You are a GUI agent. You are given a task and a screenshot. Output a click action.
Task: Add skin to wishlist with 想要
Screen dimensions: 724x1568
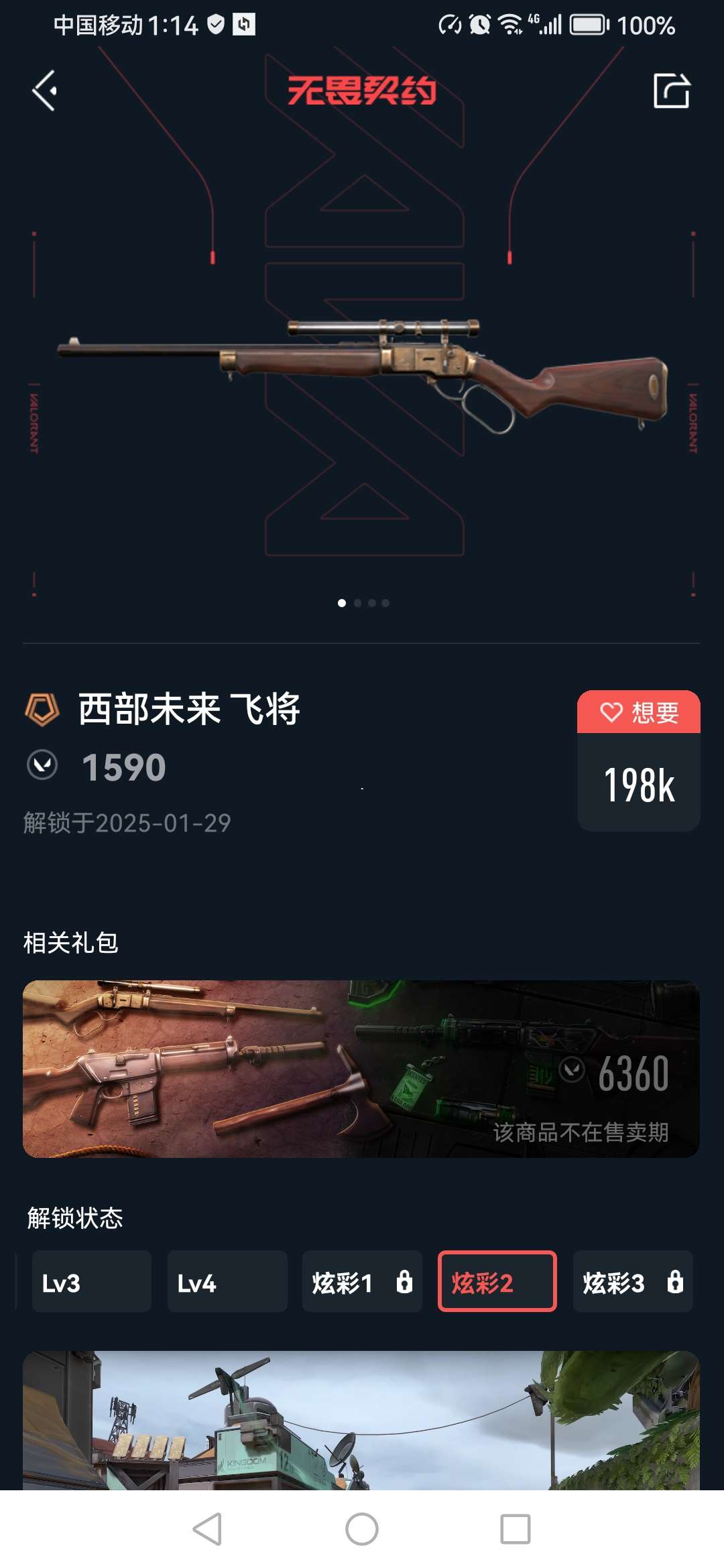[x=639, y=712]
